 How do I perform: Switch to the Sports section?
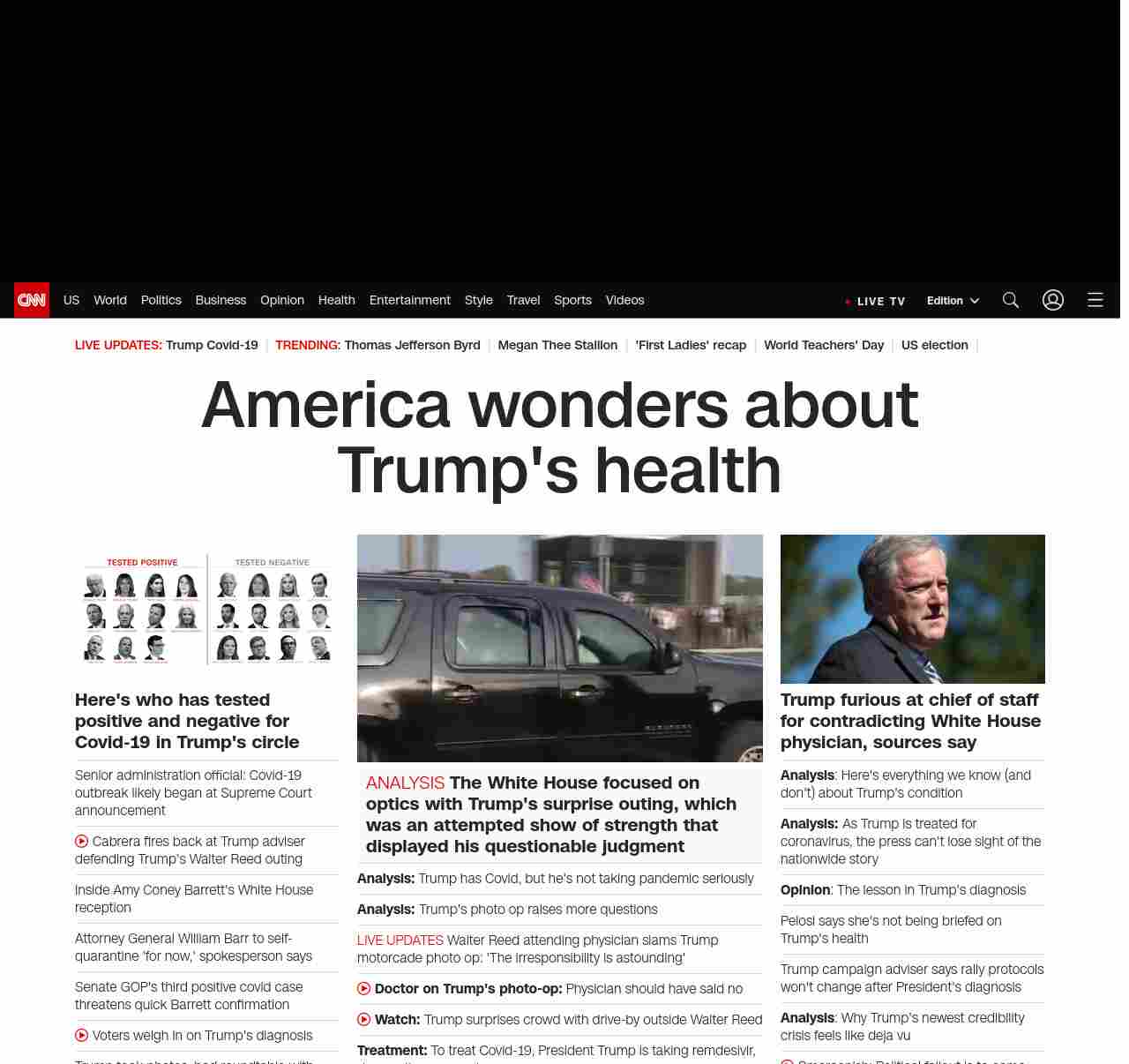point(572,300)
